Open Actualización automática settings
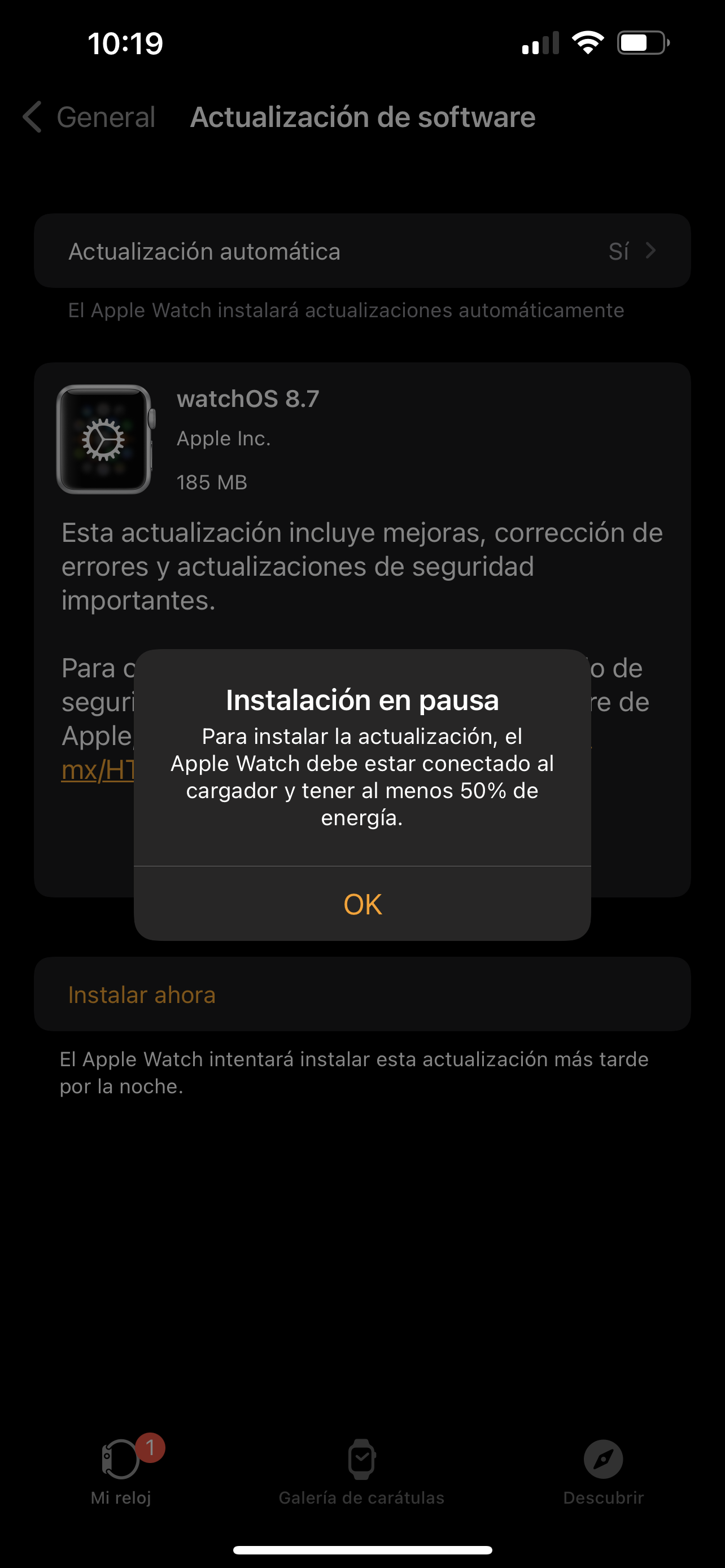Viewport: 725px width, 1568px height. (x=362, y=251)
